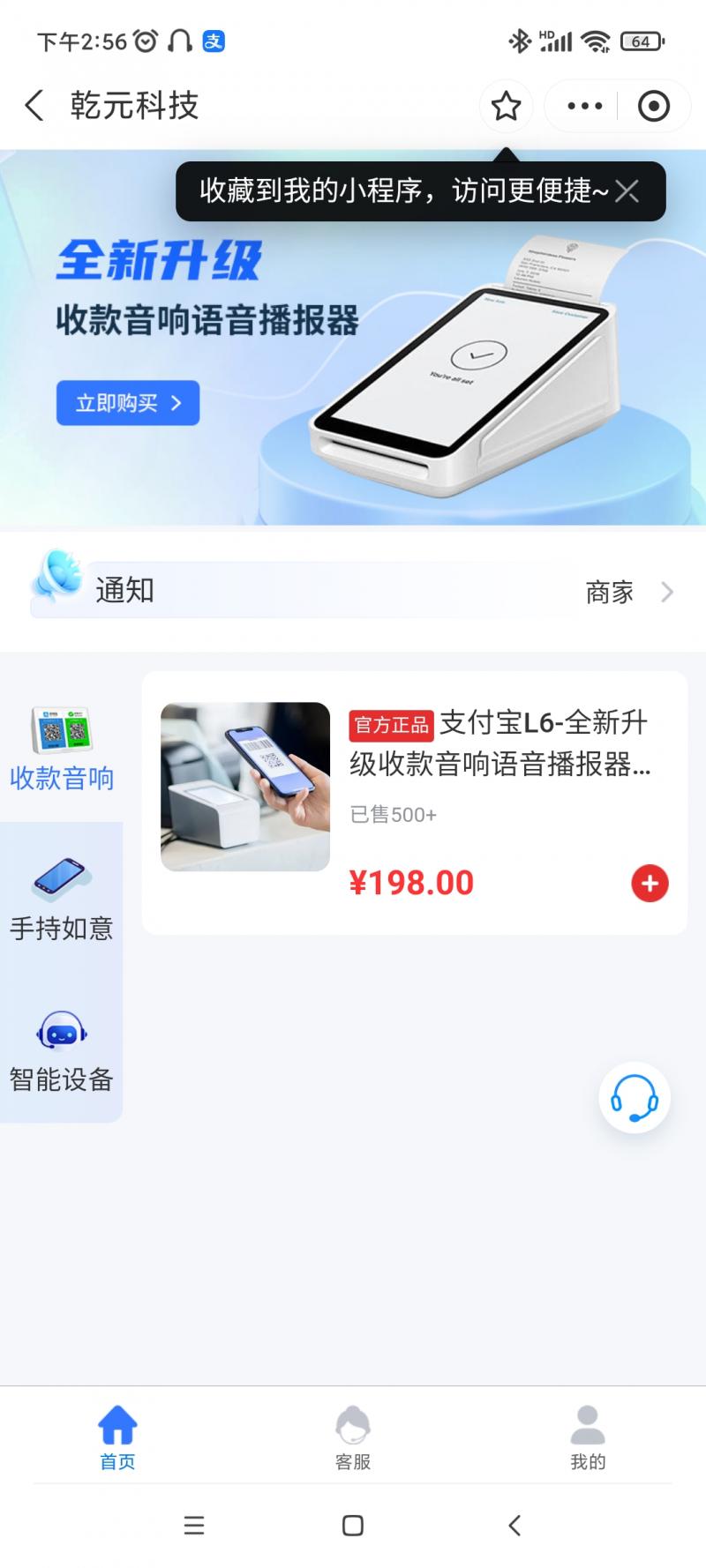Tap the 立即购买 button on banner
The height and width of the screenshot is (1568, 706).
click(x=128, y=403)
